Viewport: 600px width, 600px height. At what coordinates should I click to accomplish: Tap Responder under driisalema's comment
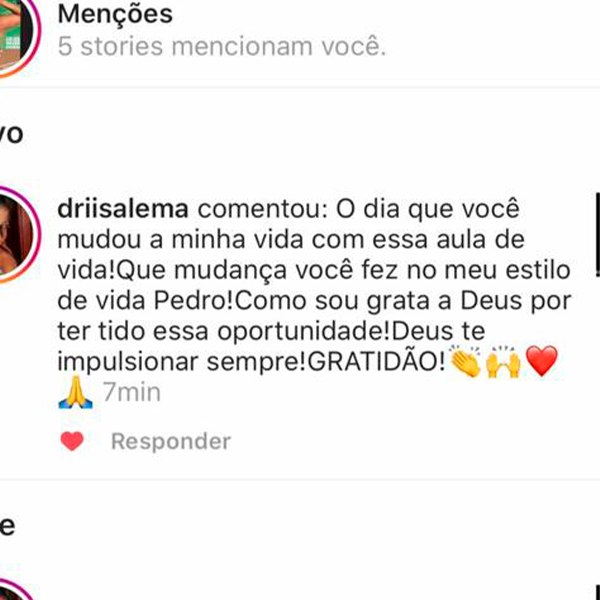170,441
